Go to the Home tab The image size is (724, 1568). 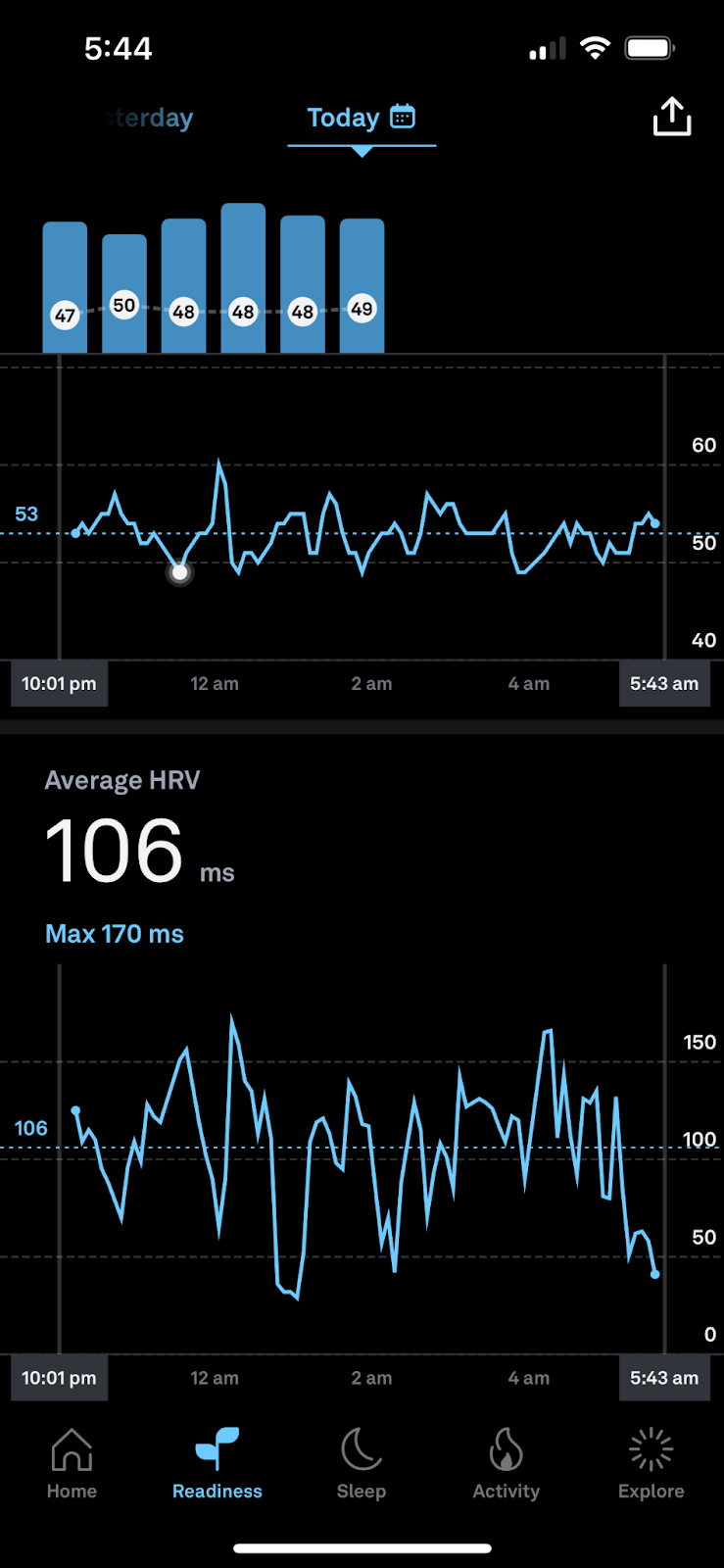click(x=72, y=1463)
